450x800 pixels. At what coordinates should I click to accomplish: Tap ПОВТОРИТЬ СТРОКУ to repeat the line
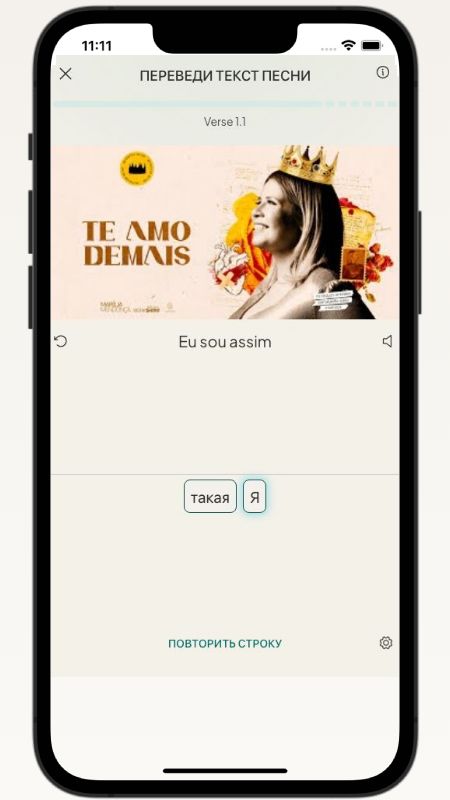[225, 643]
